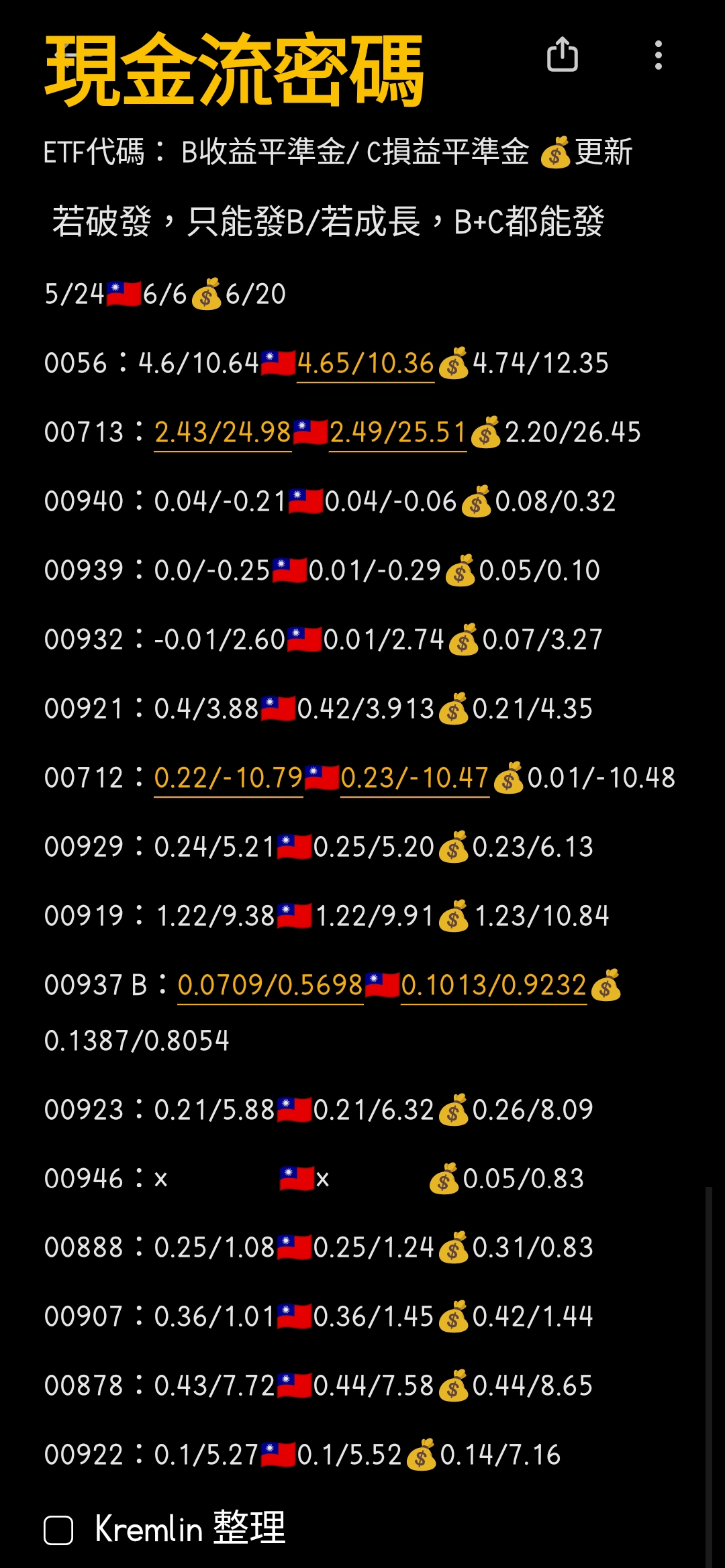Image resolution: width=725 pixels, height=1568 pixels.
Task: Select the 5/24 date label
Action: [74, 293]
